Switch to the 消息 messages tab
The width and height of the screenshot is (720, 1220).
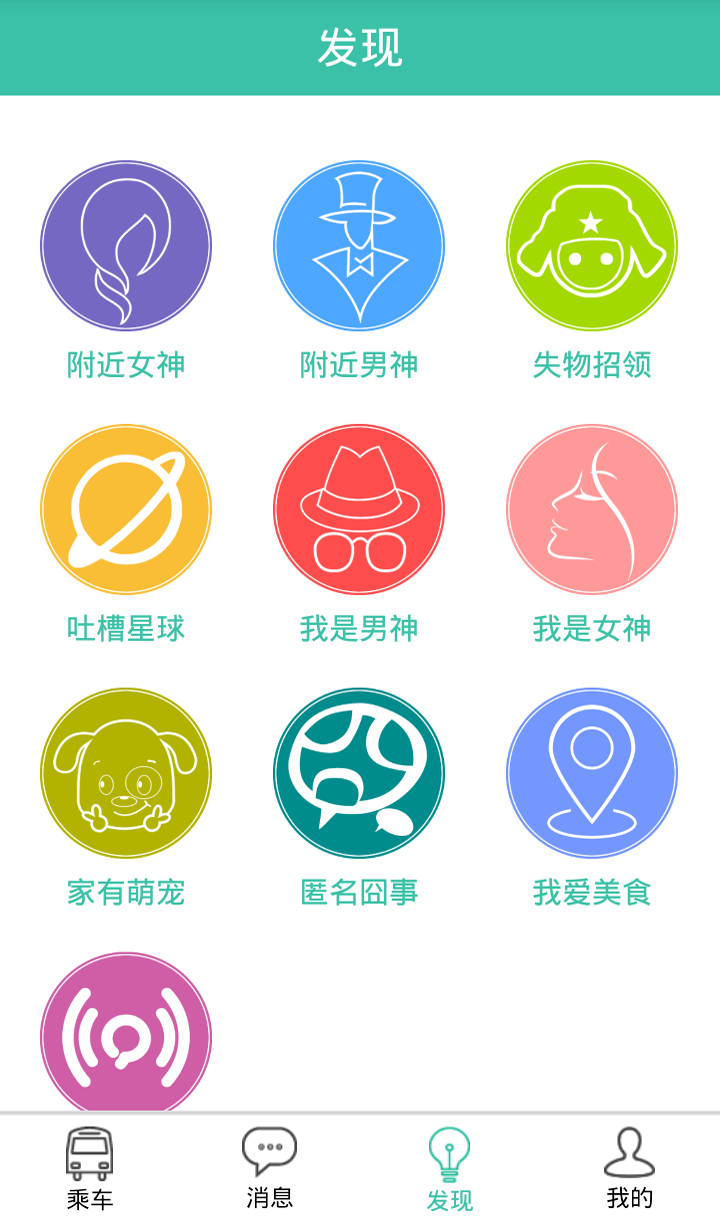pyautogui.click(x=270, y=1168)
